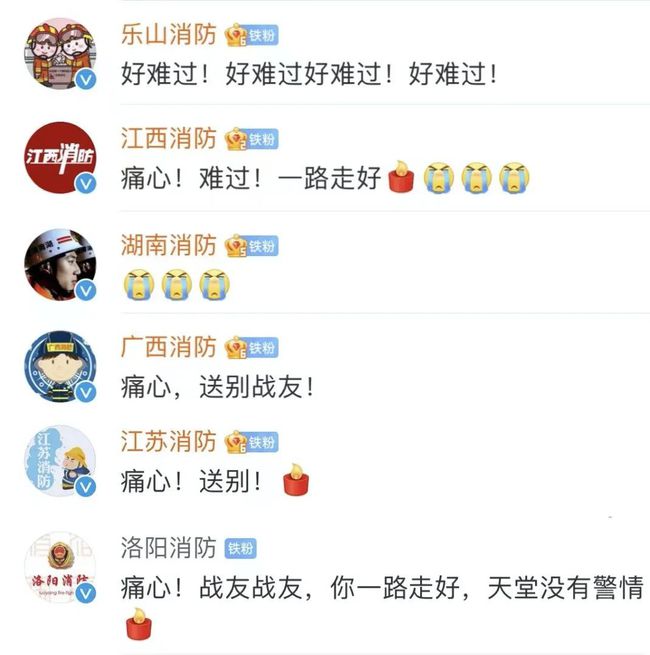Tap the username 江苏消防
The image size is (650, 655).
[168, 440]
